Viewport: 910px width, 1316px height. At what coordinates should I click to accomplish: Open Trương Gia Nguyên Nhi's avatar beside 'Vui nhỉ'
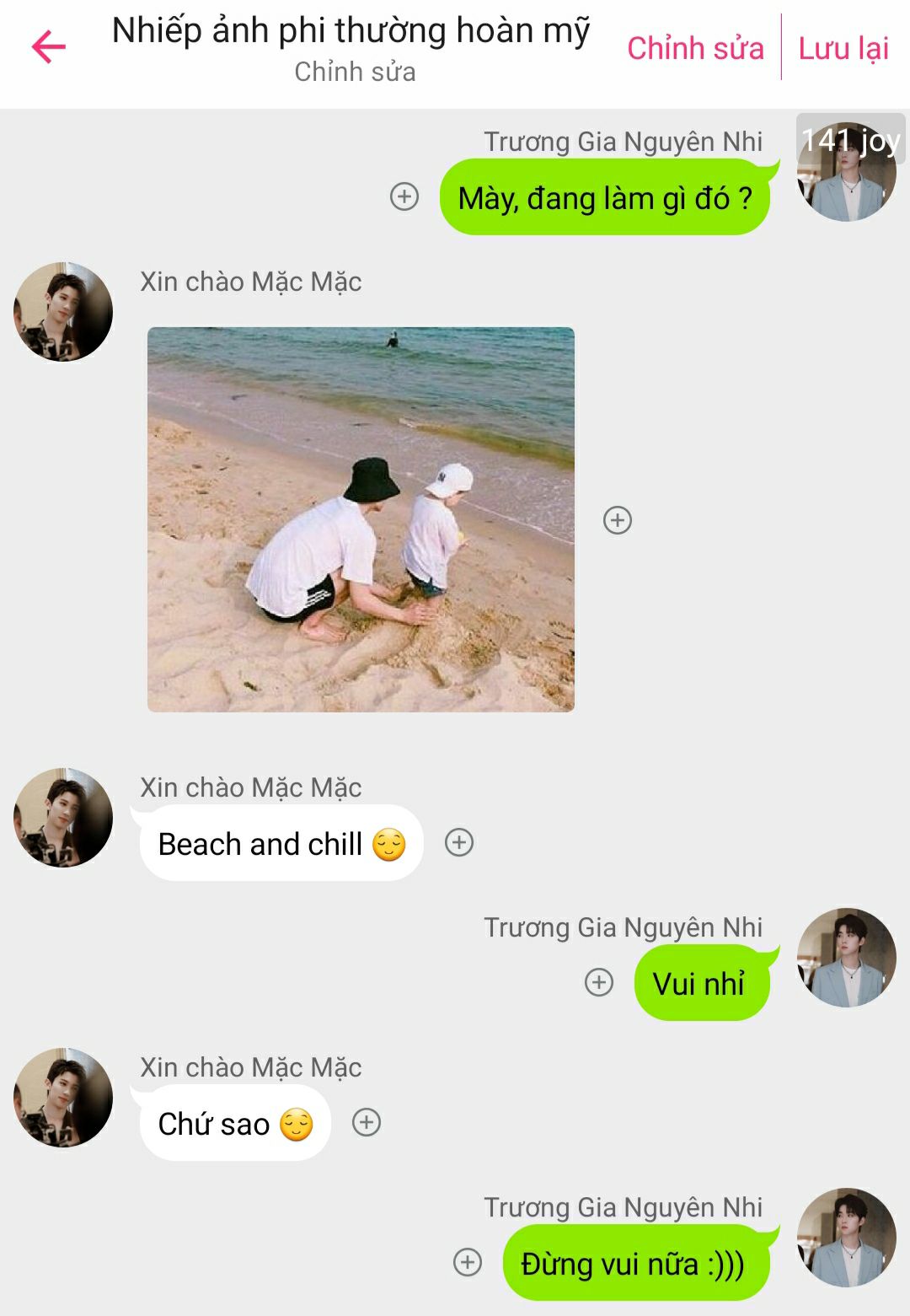[x=846, y=958]
